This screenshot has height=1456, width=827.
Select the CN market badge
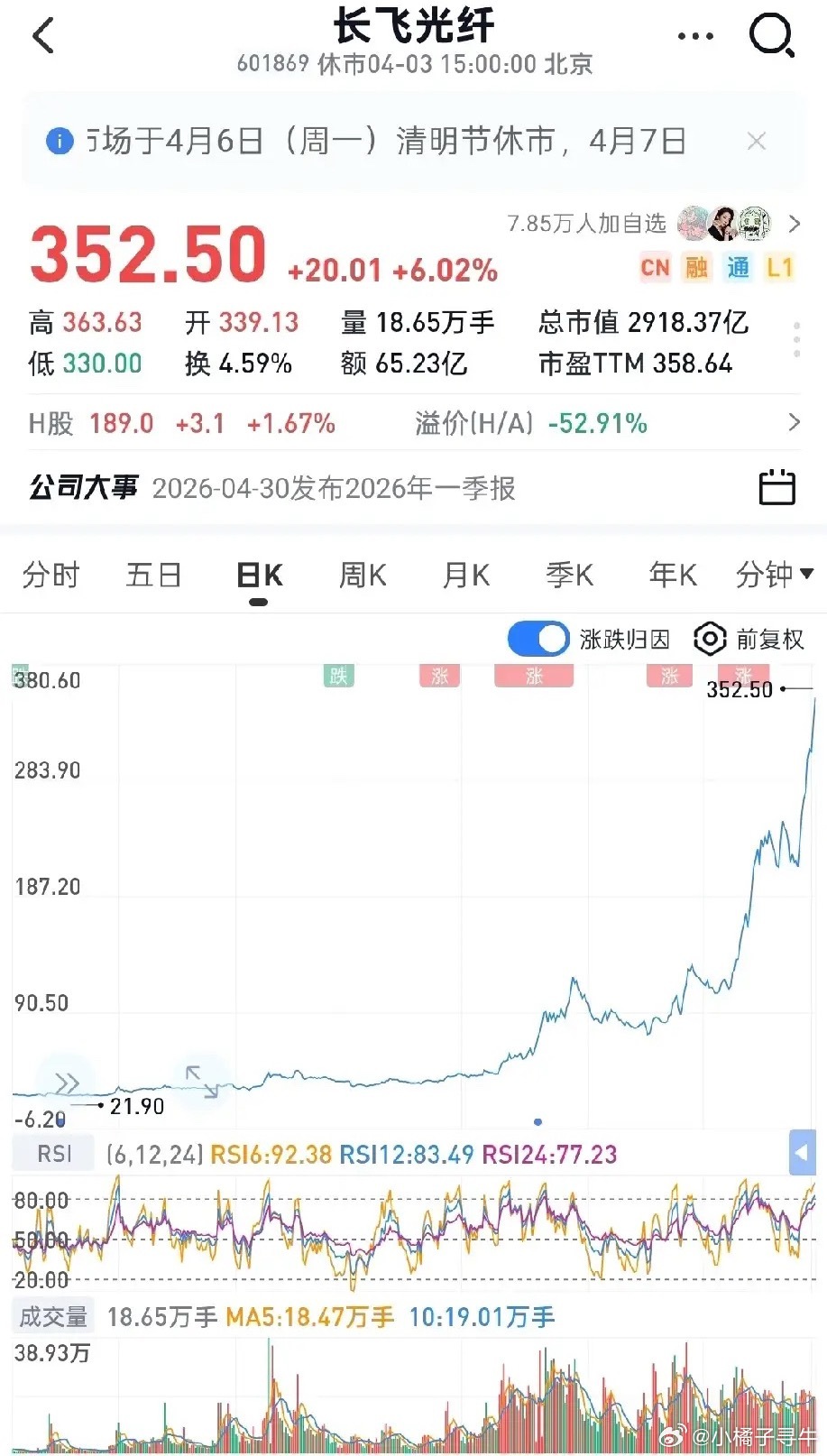(656, 267)
